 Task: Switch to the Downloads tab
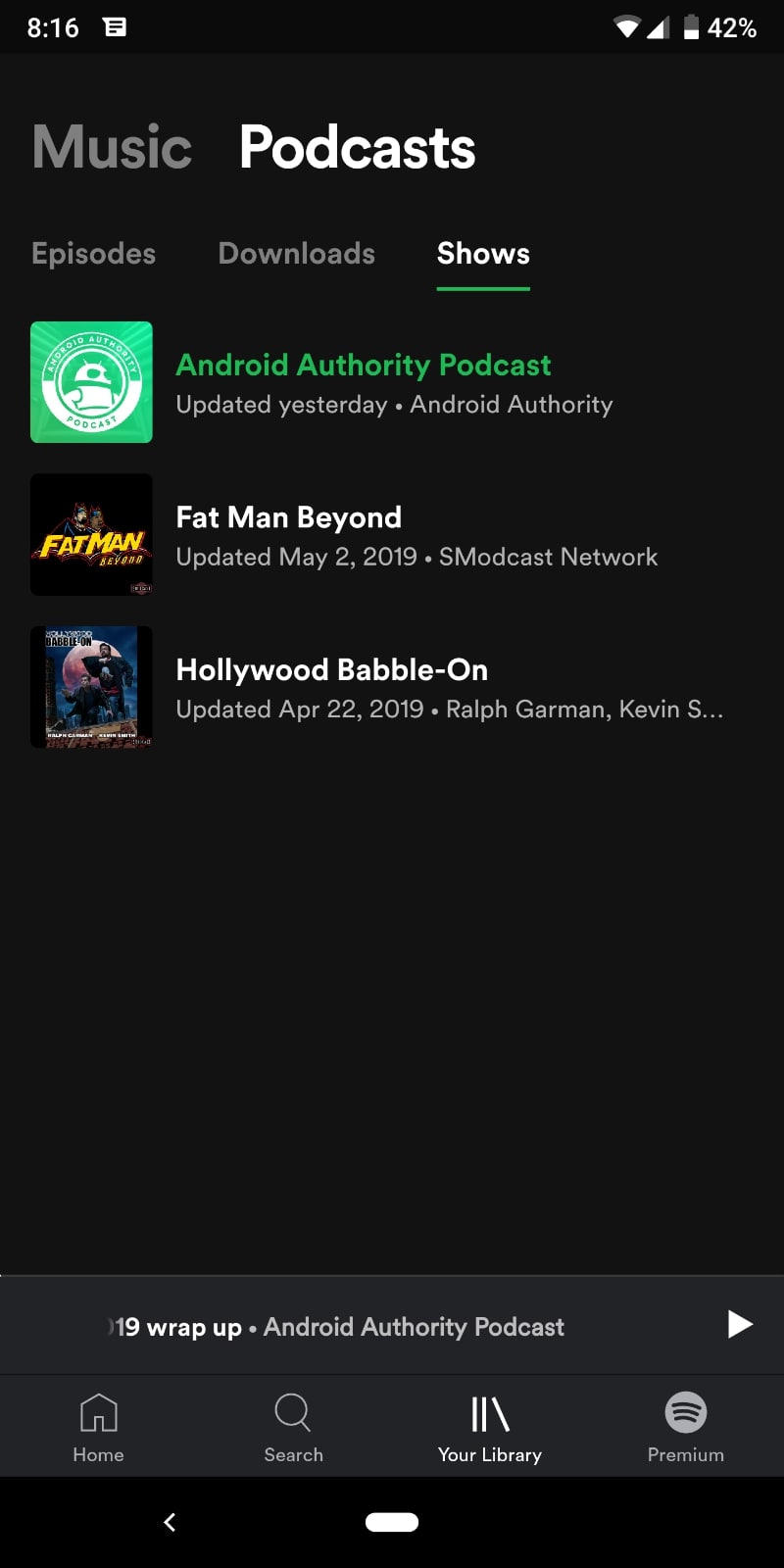(x=296, y=254)
